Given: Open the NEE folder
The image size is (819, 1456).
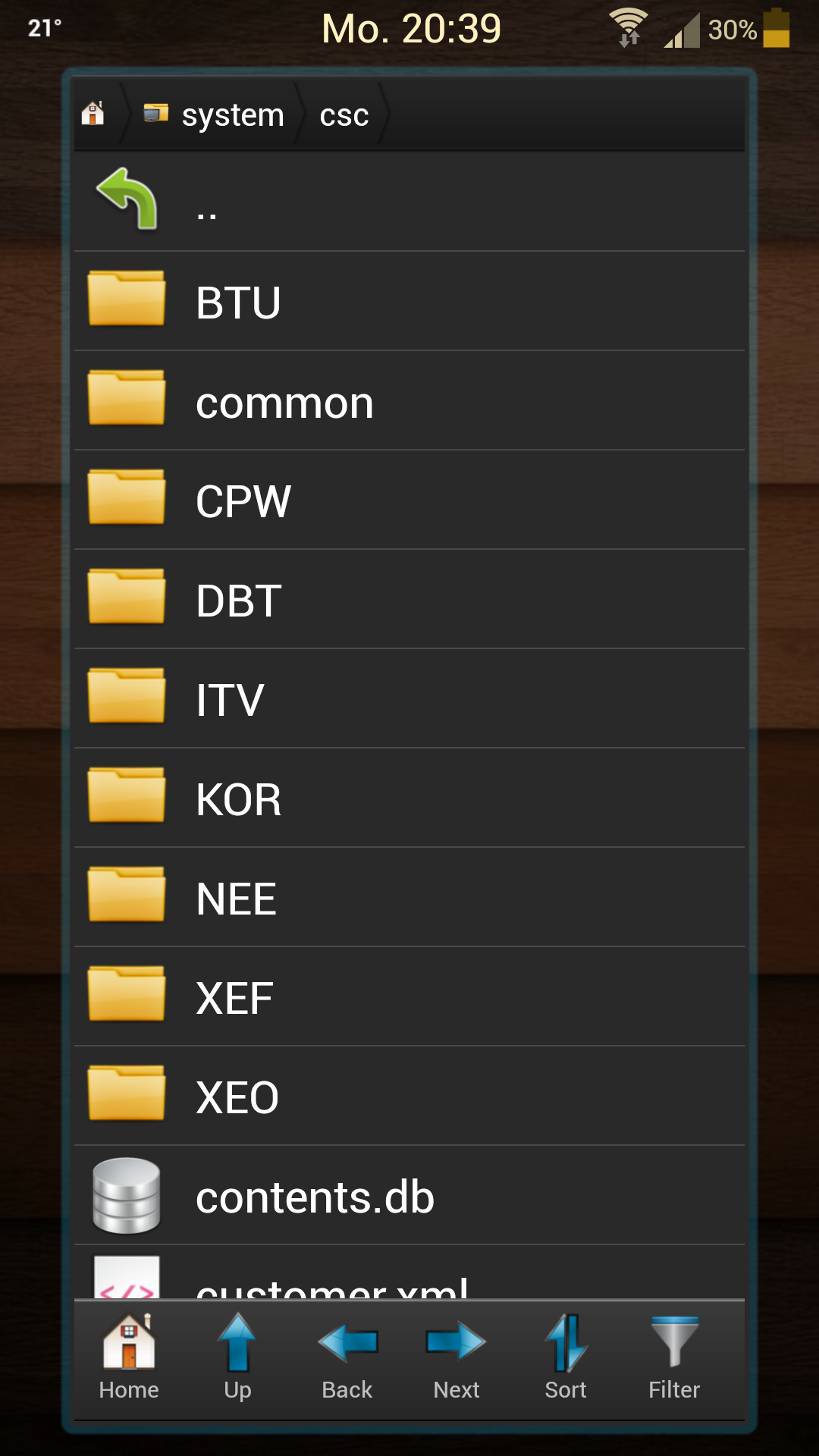Looking at the screenshot, I should [409, 897].
